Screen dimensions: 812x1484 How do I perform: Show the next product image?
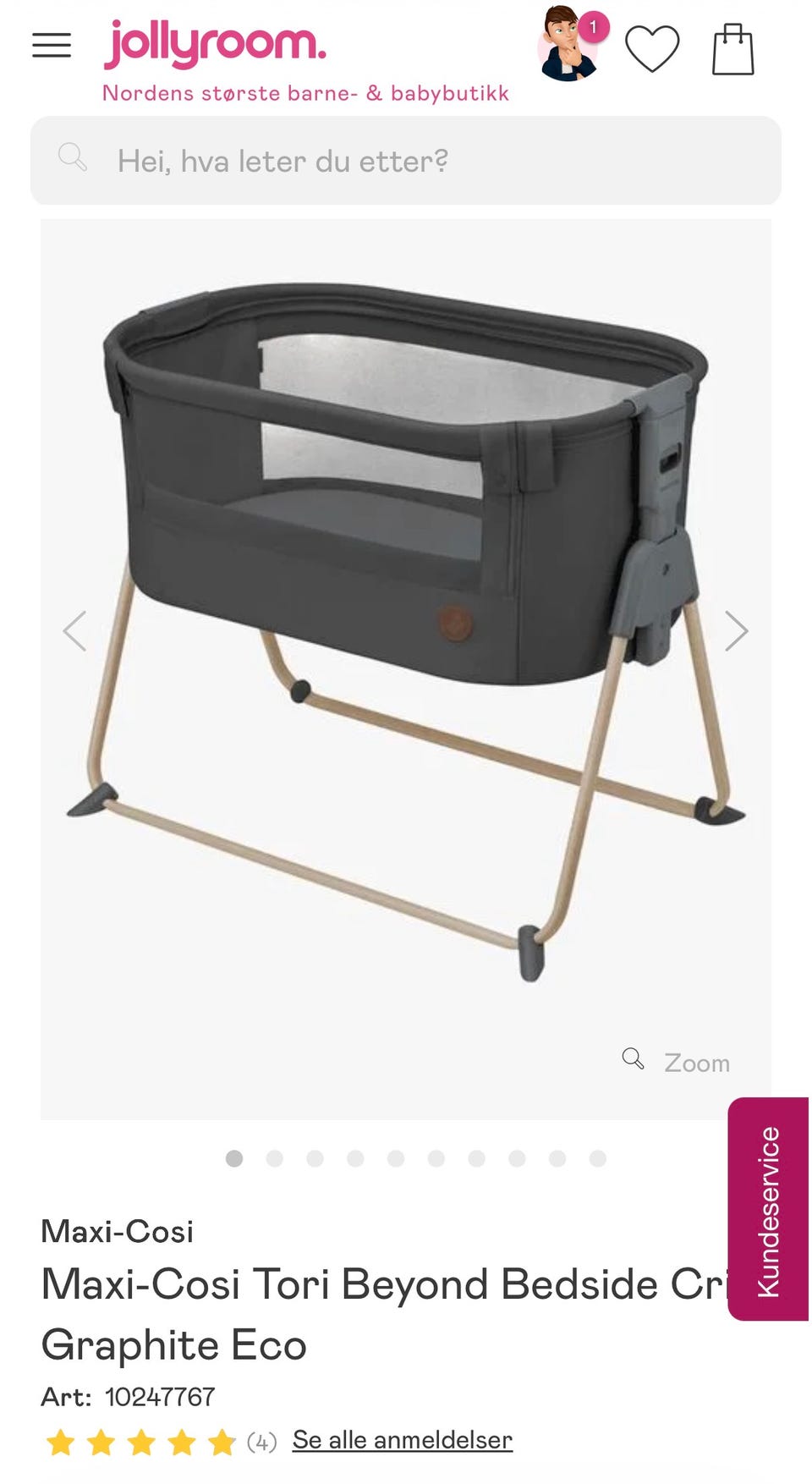[736, 630]
